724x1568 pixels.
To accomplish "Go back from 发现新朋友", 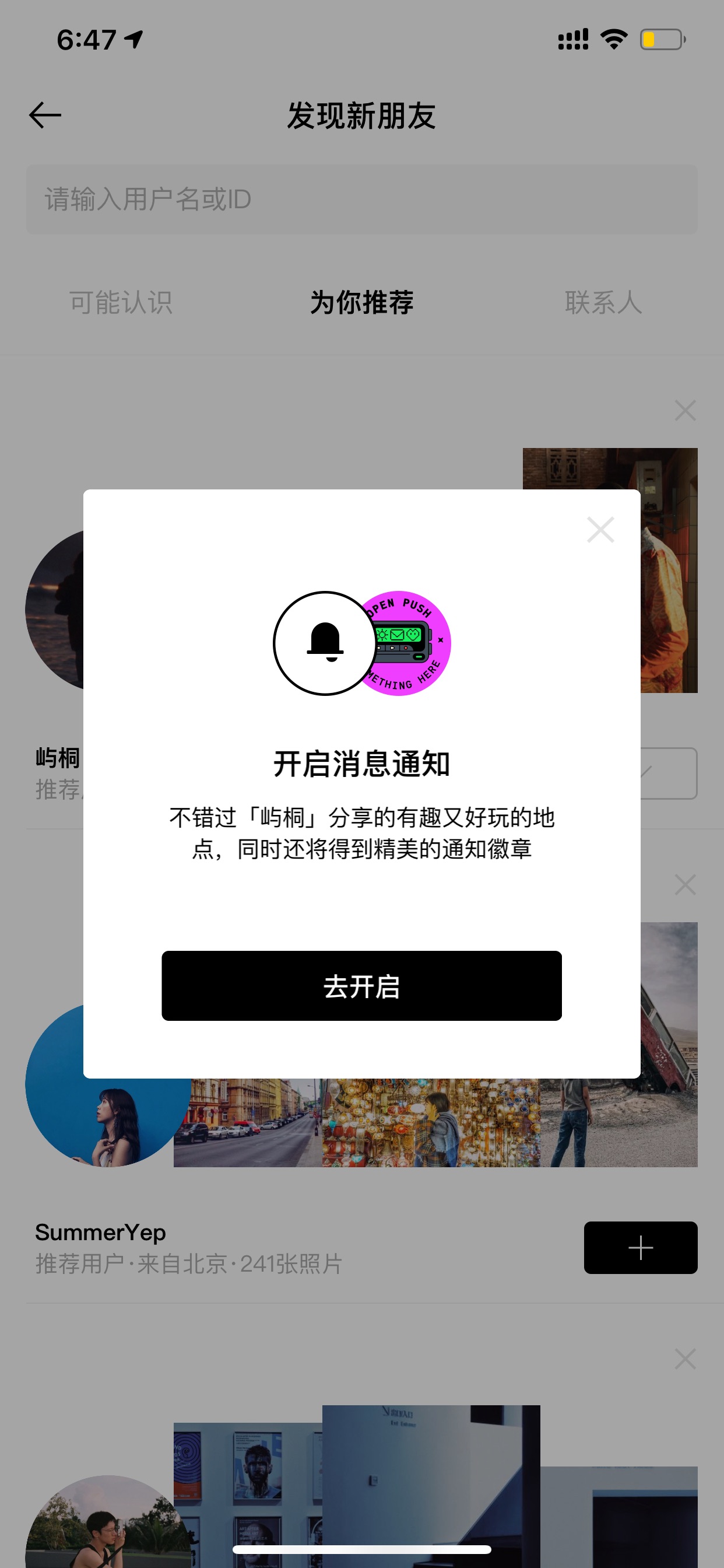I will coord(45,115).
